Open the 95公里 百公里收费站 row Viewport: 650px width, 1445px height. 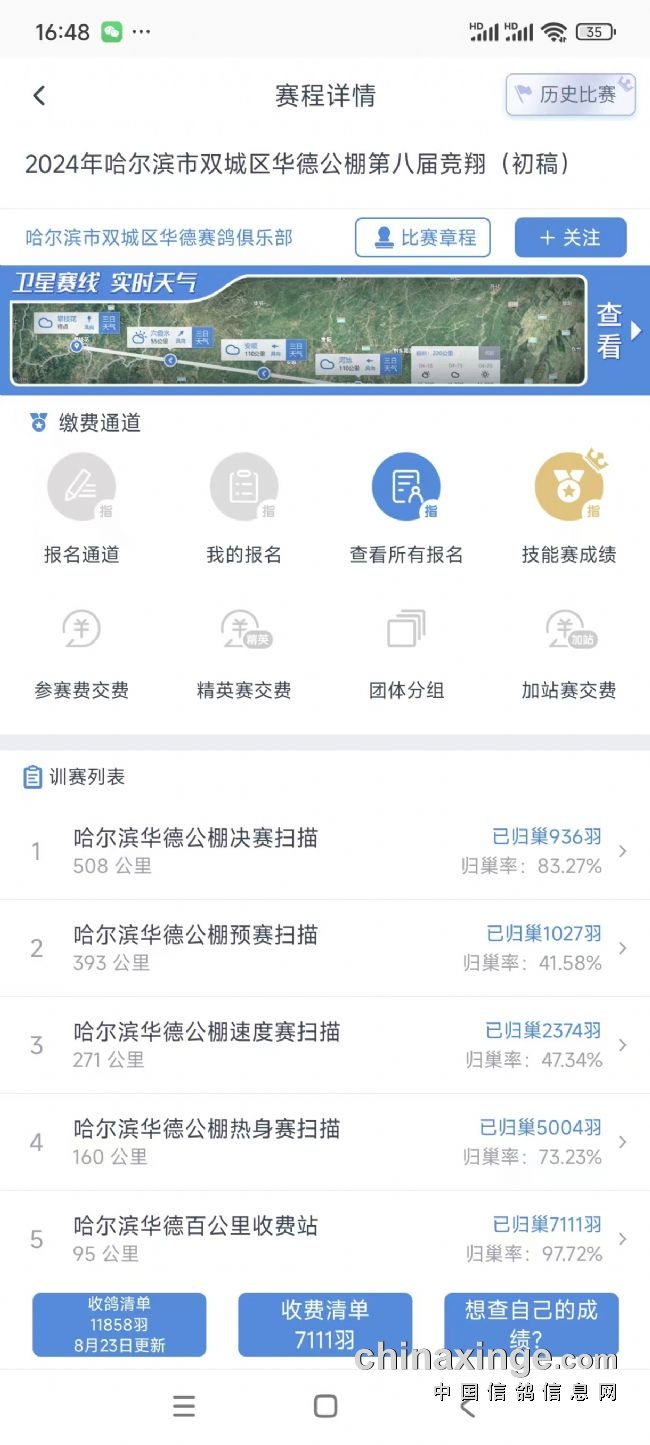click(325, 1239)
